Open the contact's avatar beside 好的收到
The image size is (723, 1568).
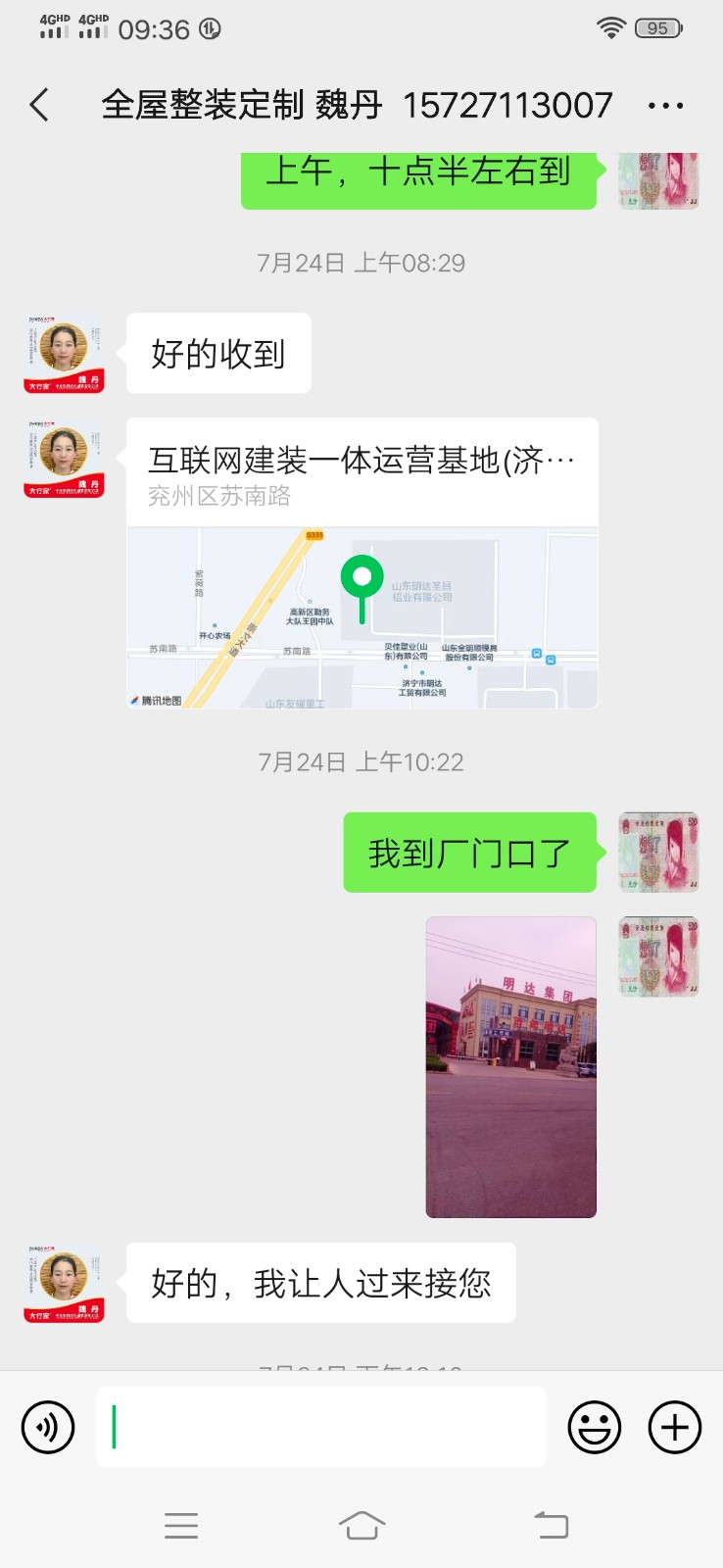64,354
